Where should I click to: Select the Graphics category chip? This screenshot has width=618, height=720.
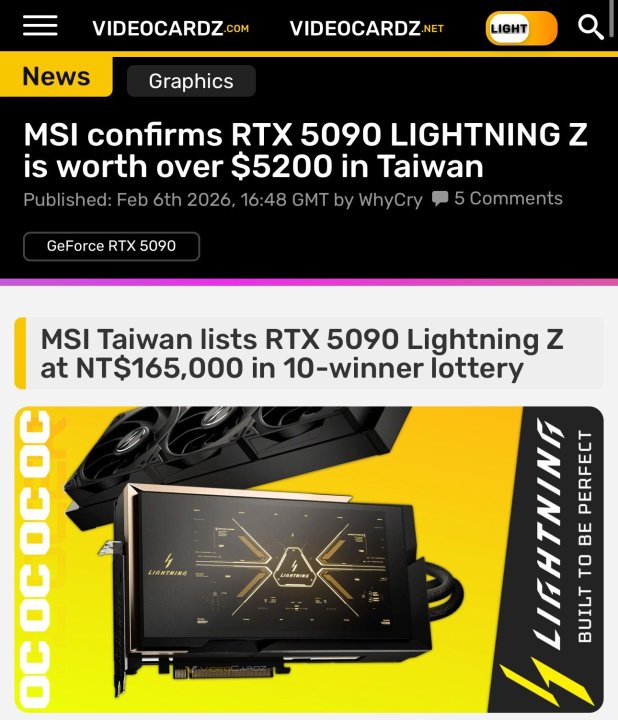(x=191, y=82)
